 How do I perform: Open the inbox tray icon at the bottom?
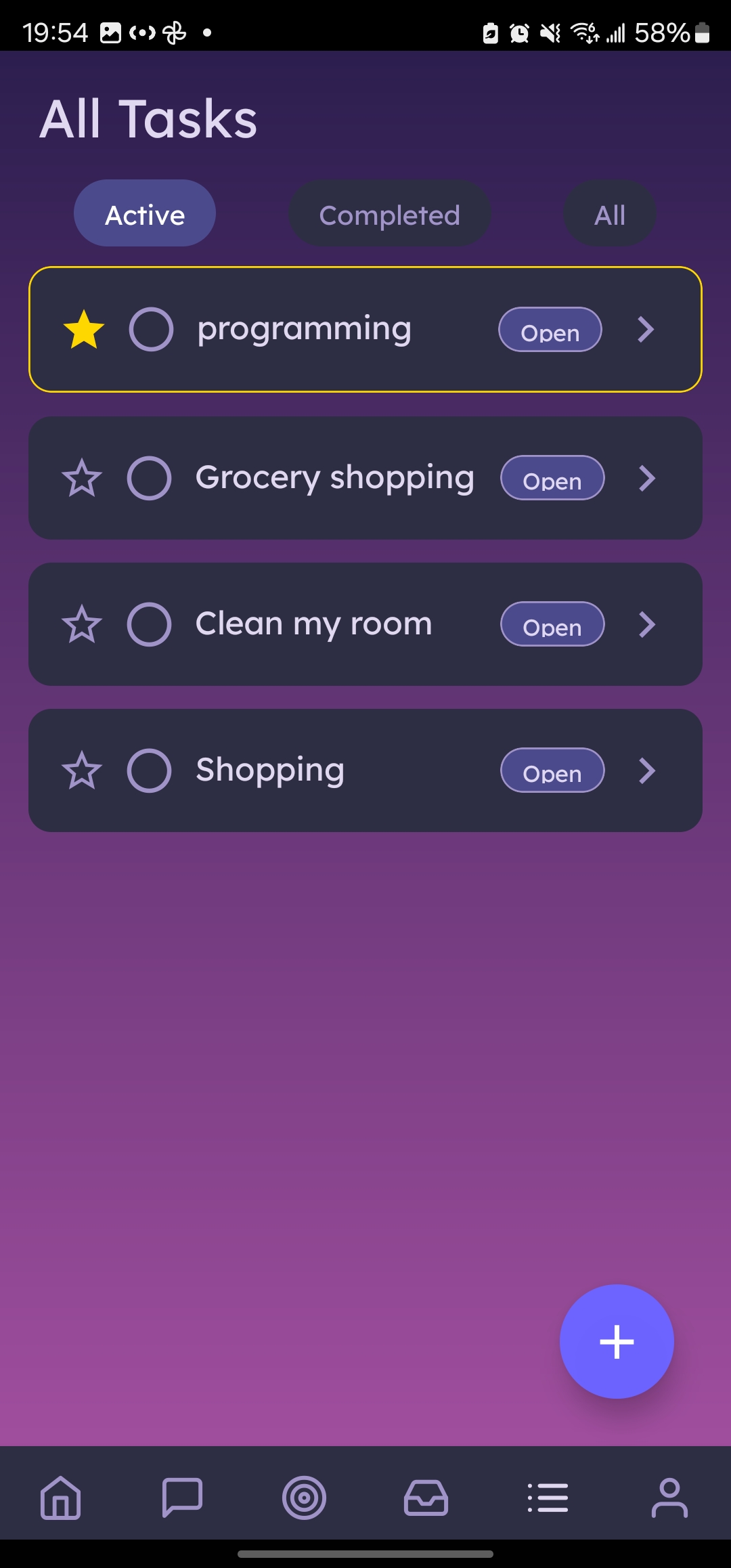click(426, 1498)
